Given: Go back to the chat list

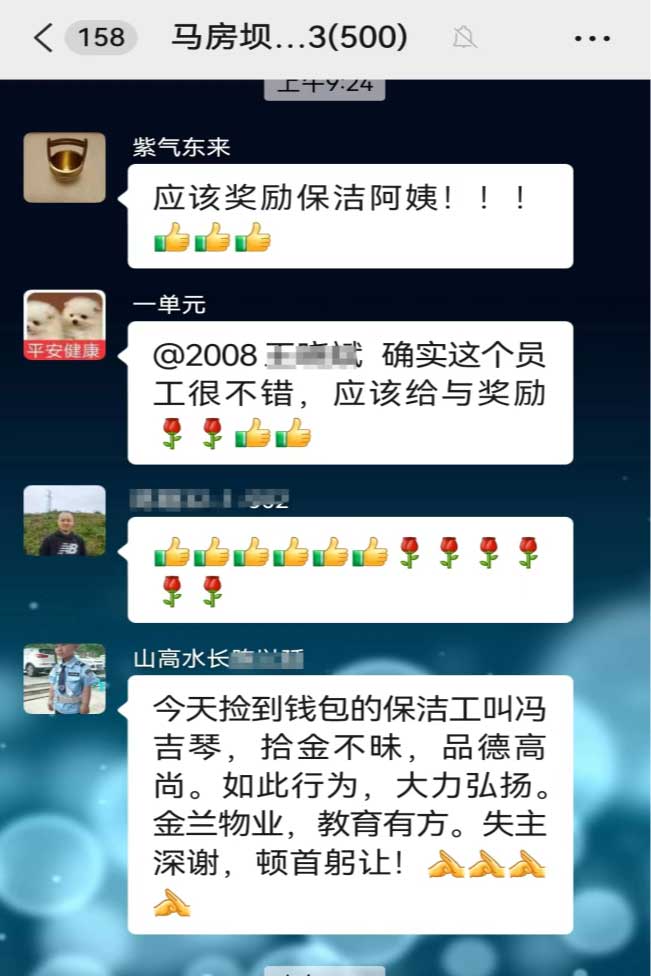Looking at the screenshot, I should [43, 38].
